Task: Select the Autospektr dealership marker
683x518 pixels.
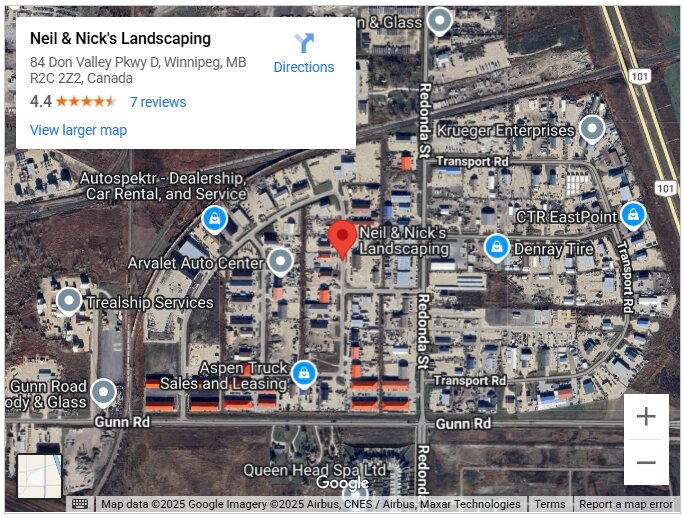Action: click(x=213, y=217)
